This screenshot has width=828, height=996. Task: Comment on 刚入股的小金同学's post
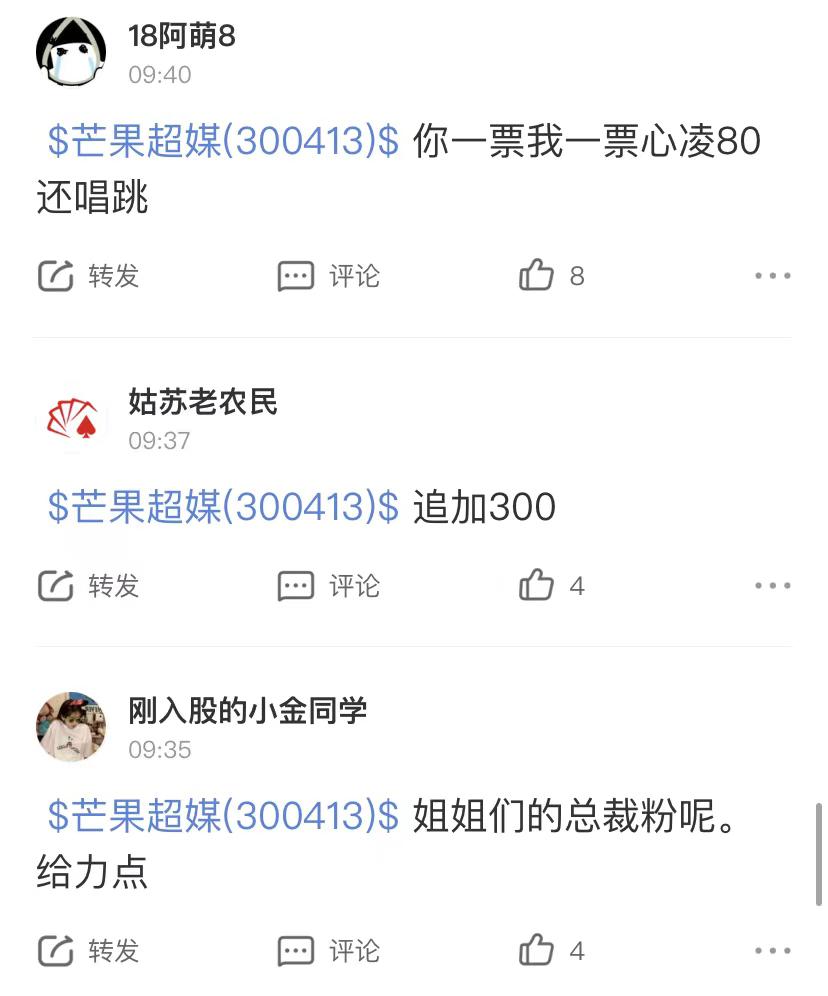click(x=328, y=950)
